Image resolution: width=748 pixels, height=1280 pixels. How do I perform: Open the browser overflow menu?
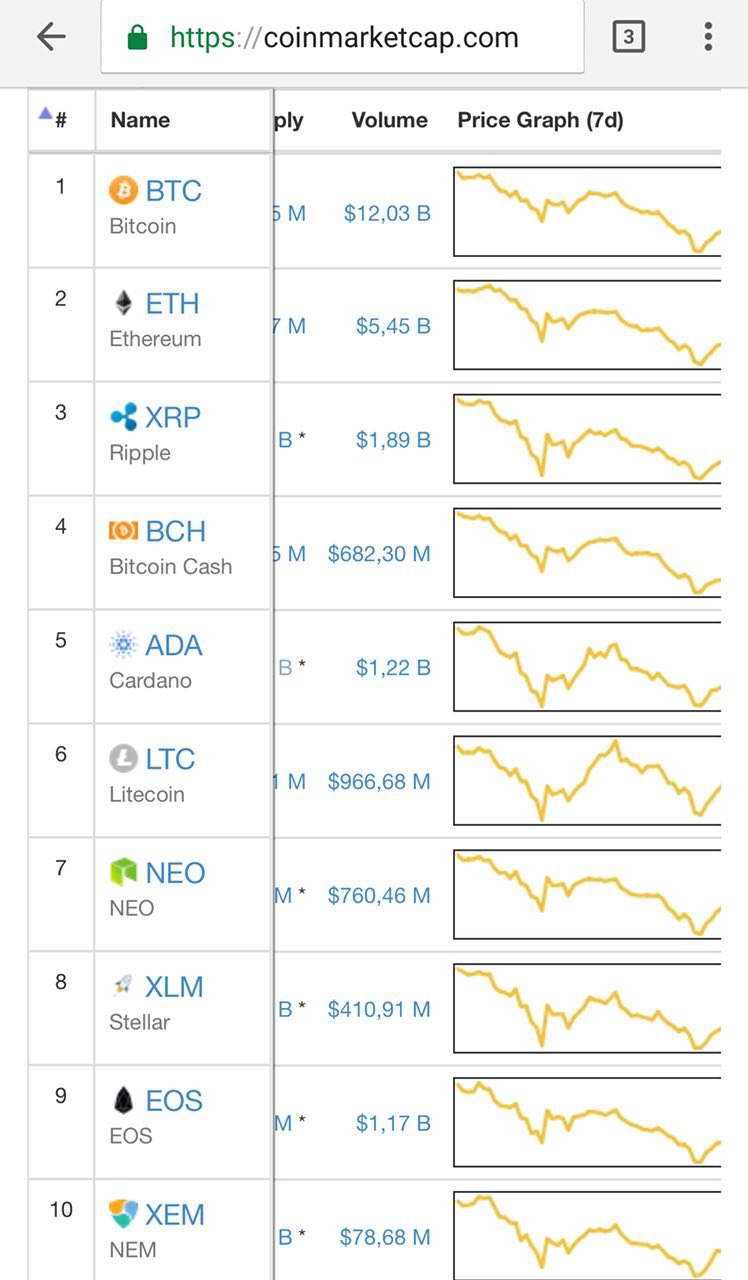pos(707,37)
